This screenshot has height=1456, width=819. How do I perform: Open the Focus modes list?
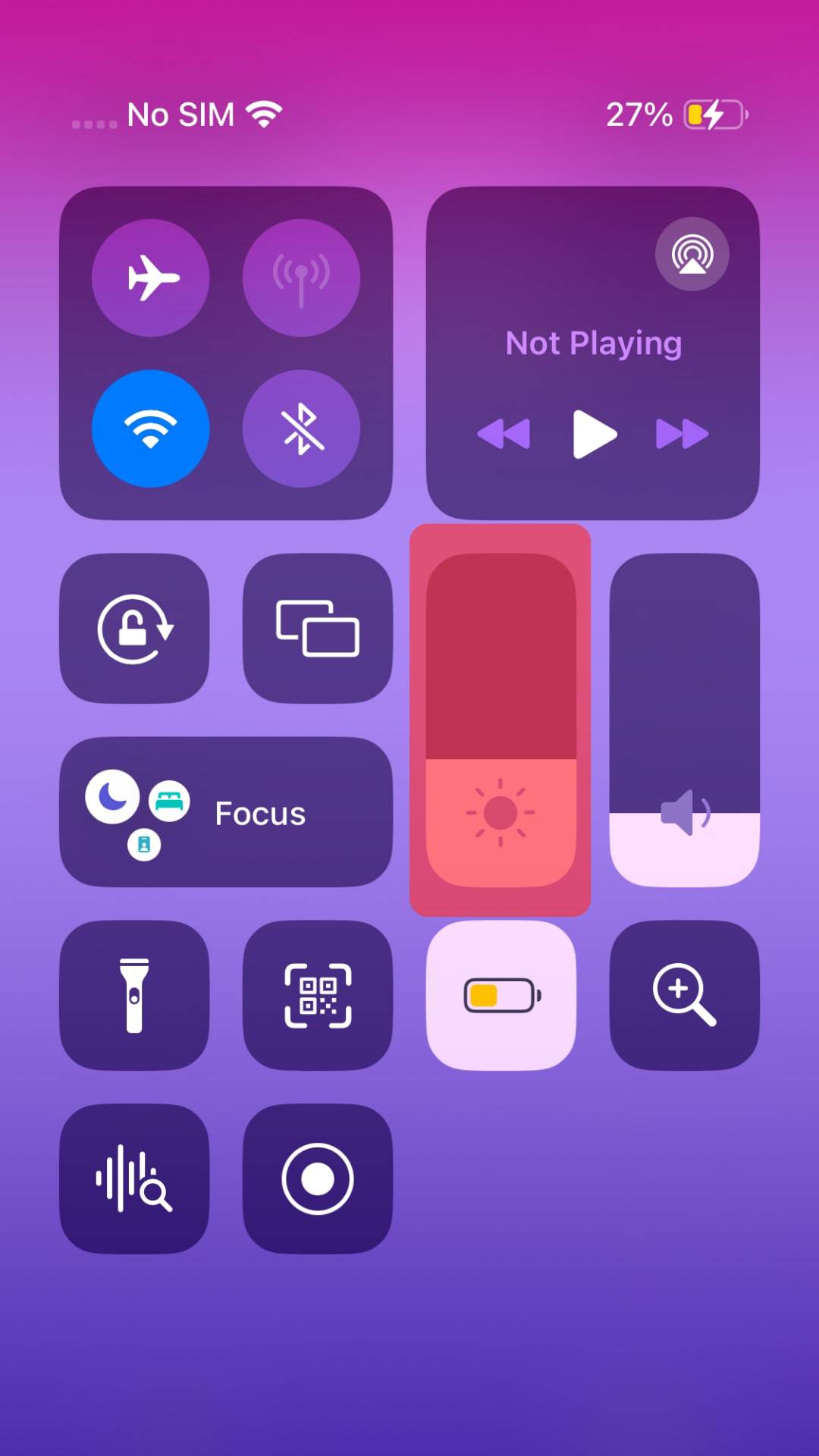pyautogui.click(x=227, y=814)
